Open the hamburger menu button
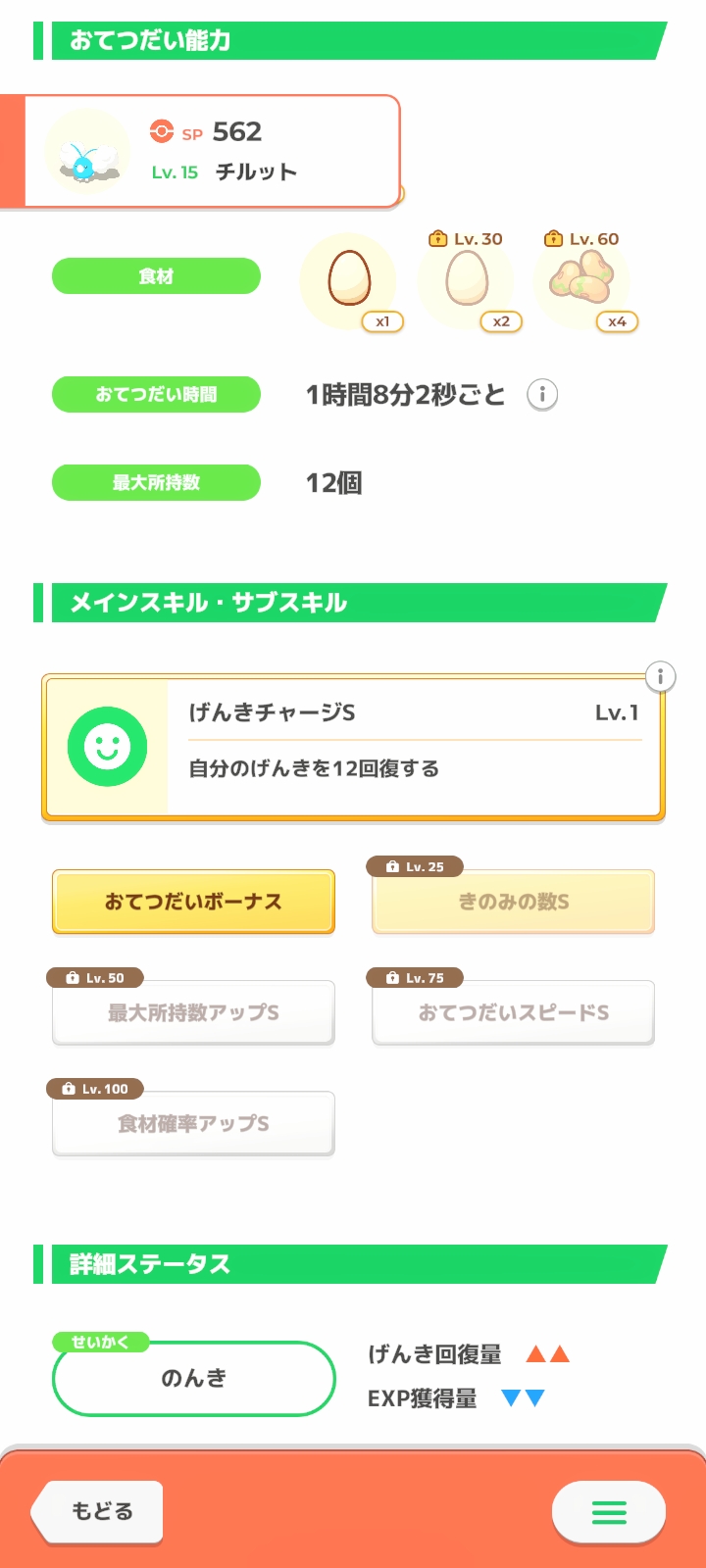The image size is (706, 1568). [608, 1512]
